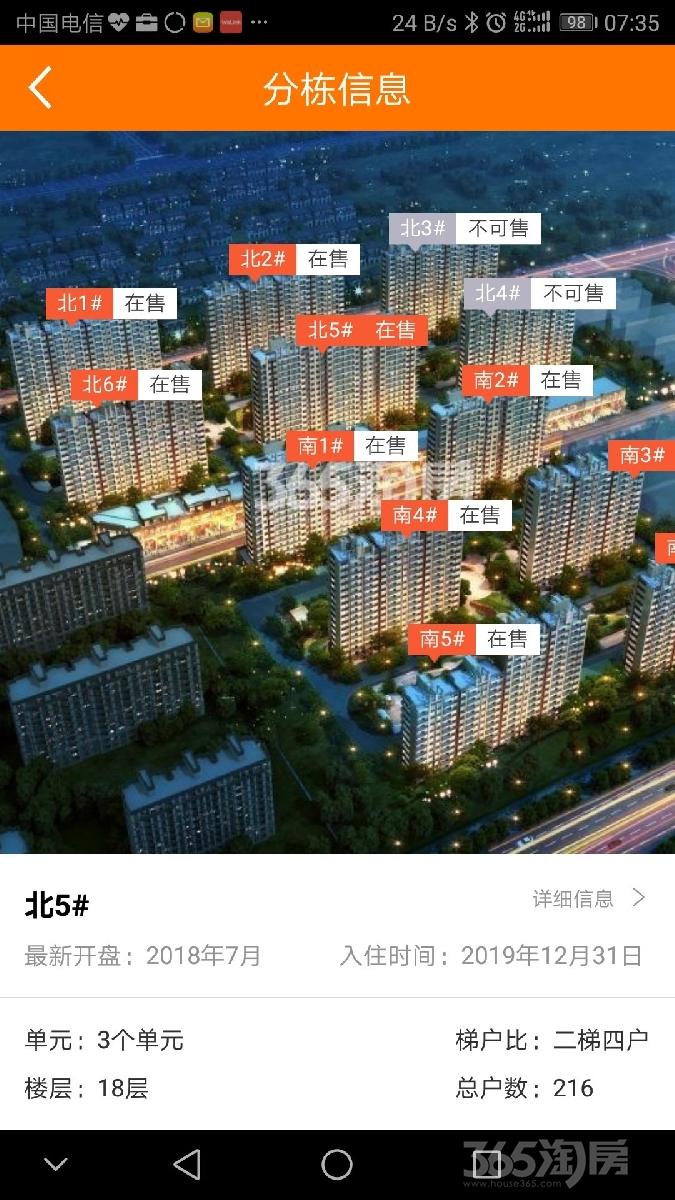Open 详细信息 for building 北5#
Screen dimensions: 675x1200
pos(589,898)
